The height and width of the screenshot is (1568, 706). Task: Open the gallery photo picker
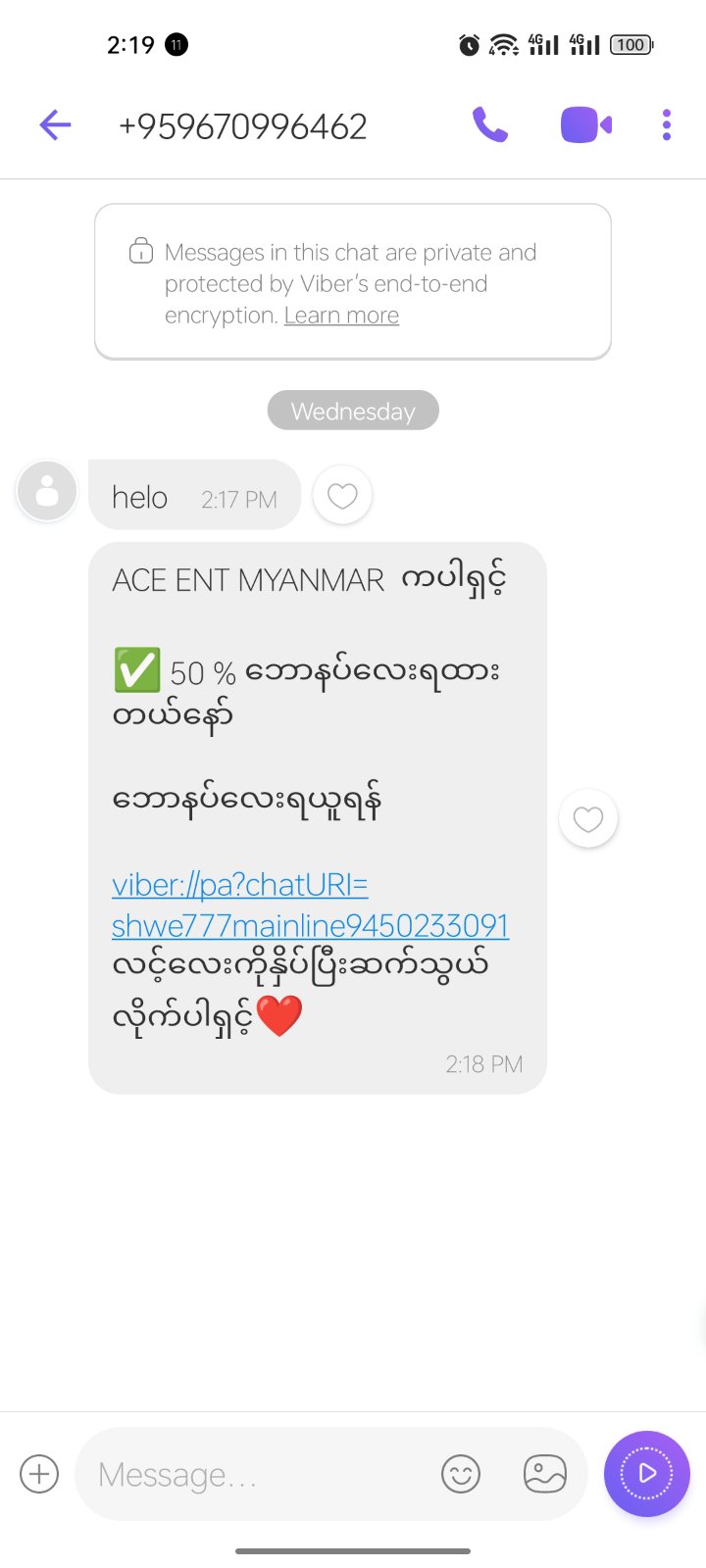click(545, 1474)
